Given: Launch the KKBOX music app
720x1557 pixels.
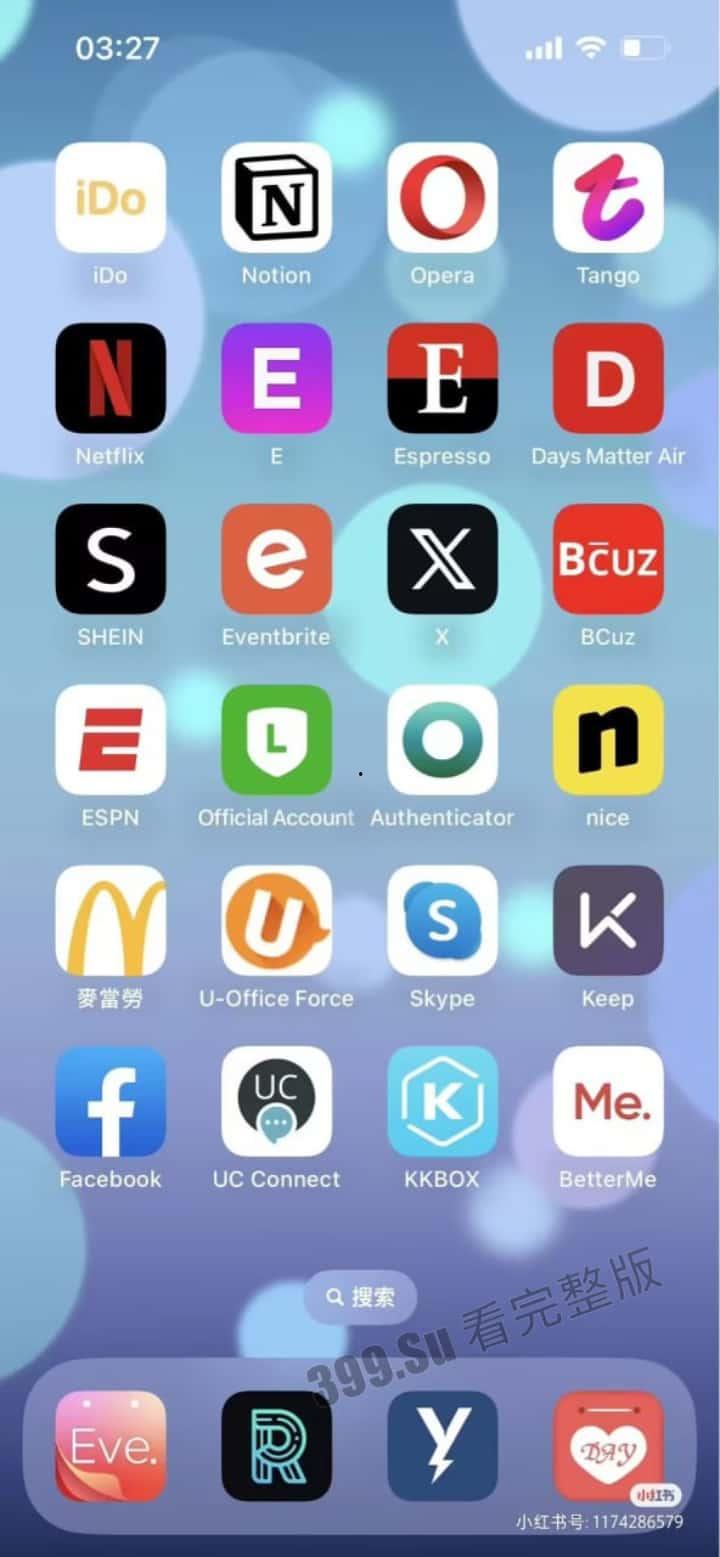Looking at the screenshot, I should coord(442,1102).
